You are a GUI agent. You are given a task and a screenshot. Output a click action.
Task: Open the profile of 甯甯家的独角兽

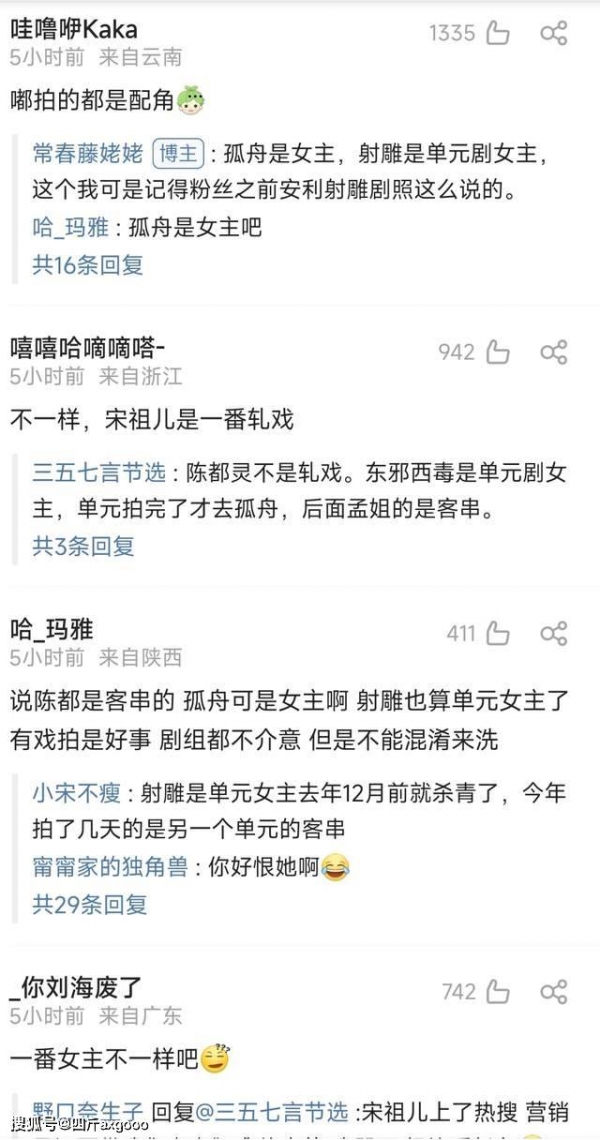point(110,867)
